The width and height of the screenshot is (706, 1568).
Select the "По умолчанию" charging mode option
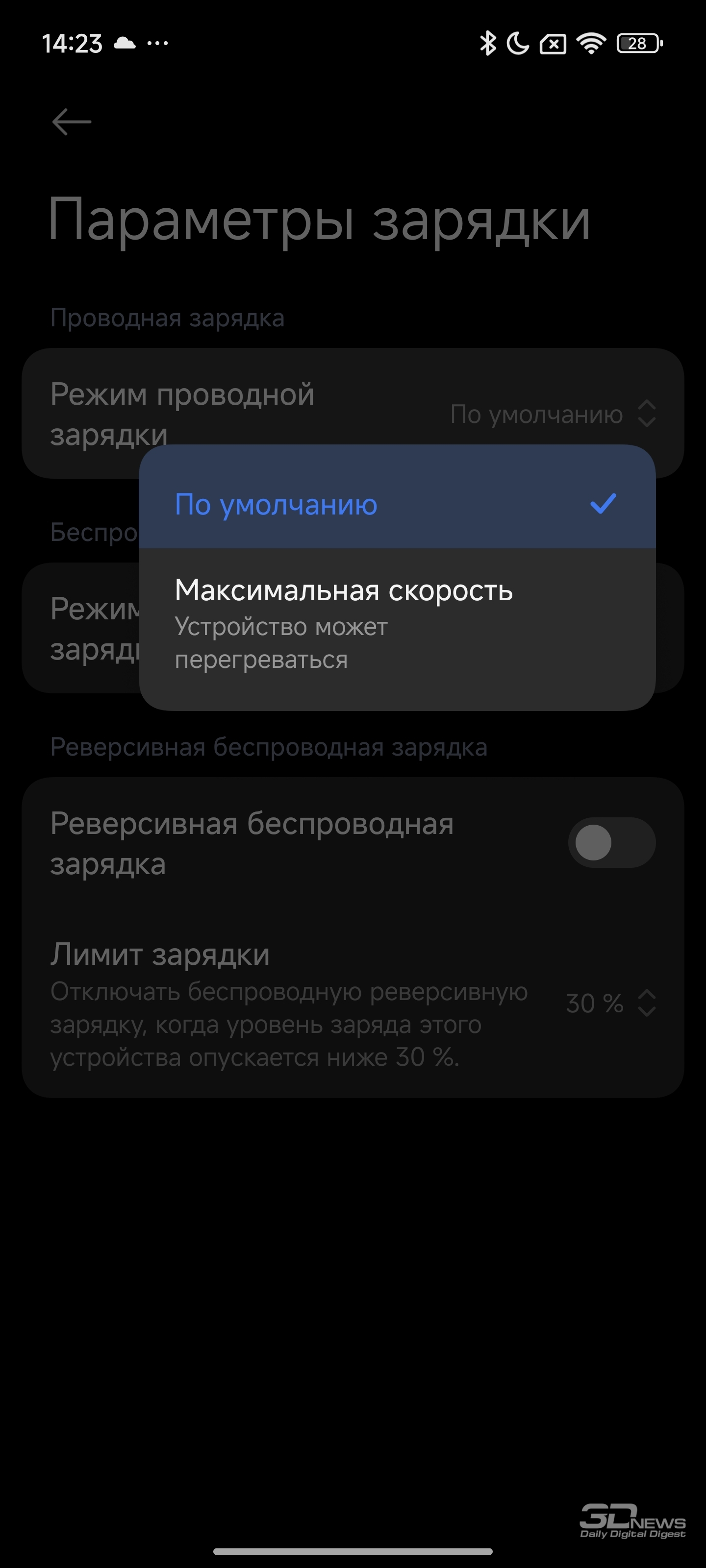[397, 505]
